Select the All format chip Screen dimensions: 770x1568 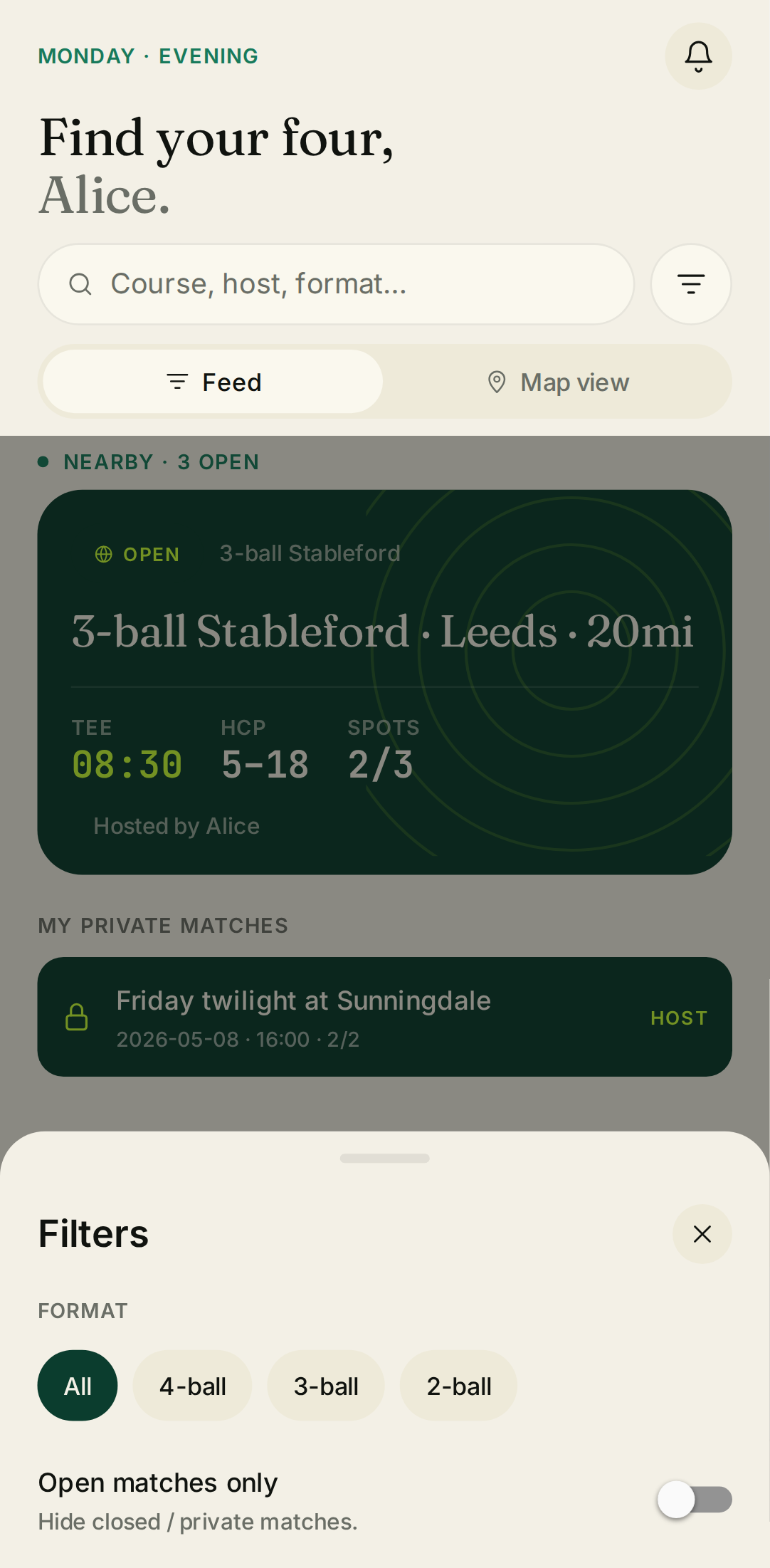pyautogui.click(x=78, y=1386)
